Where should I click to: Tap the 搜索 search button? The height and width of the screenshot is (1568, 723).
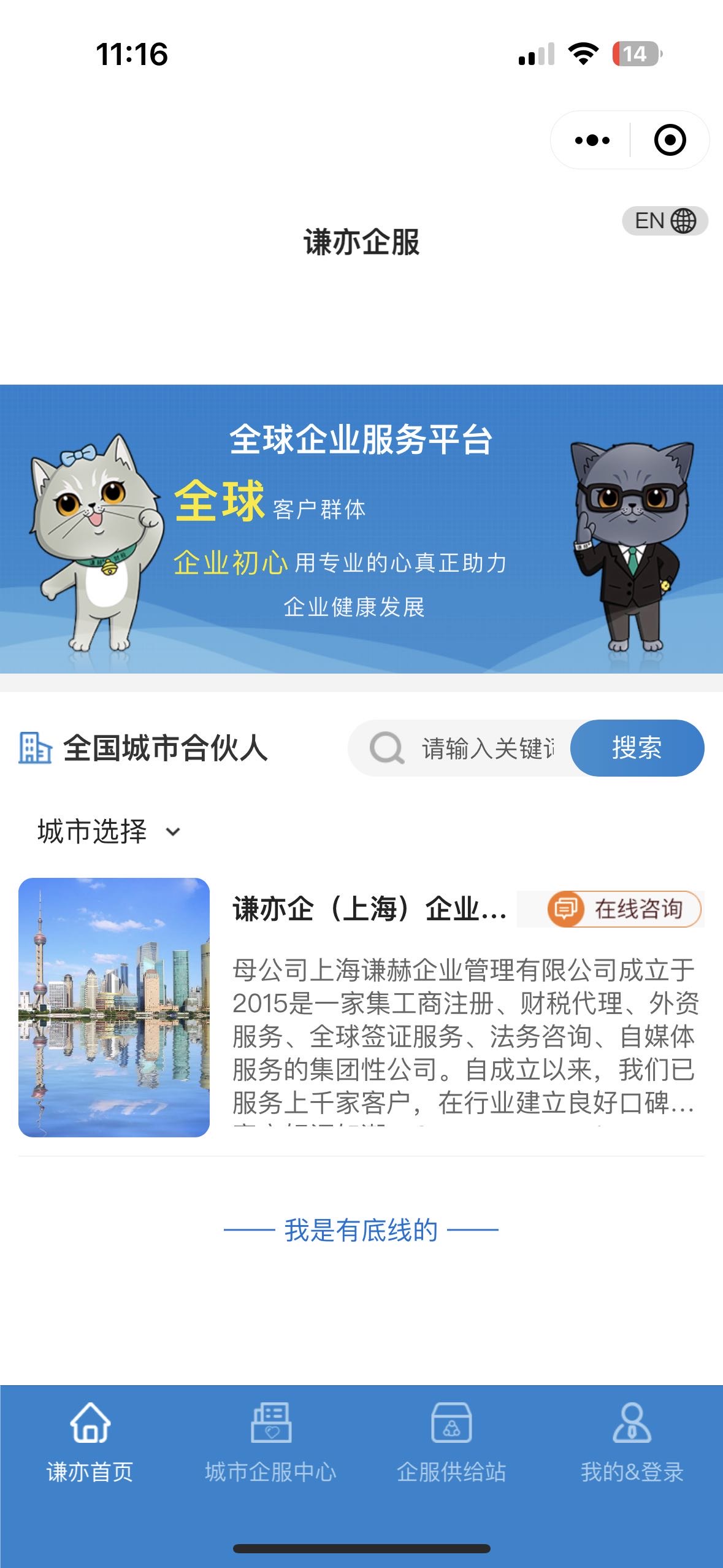pyautogui.click(x=637, y=748)
